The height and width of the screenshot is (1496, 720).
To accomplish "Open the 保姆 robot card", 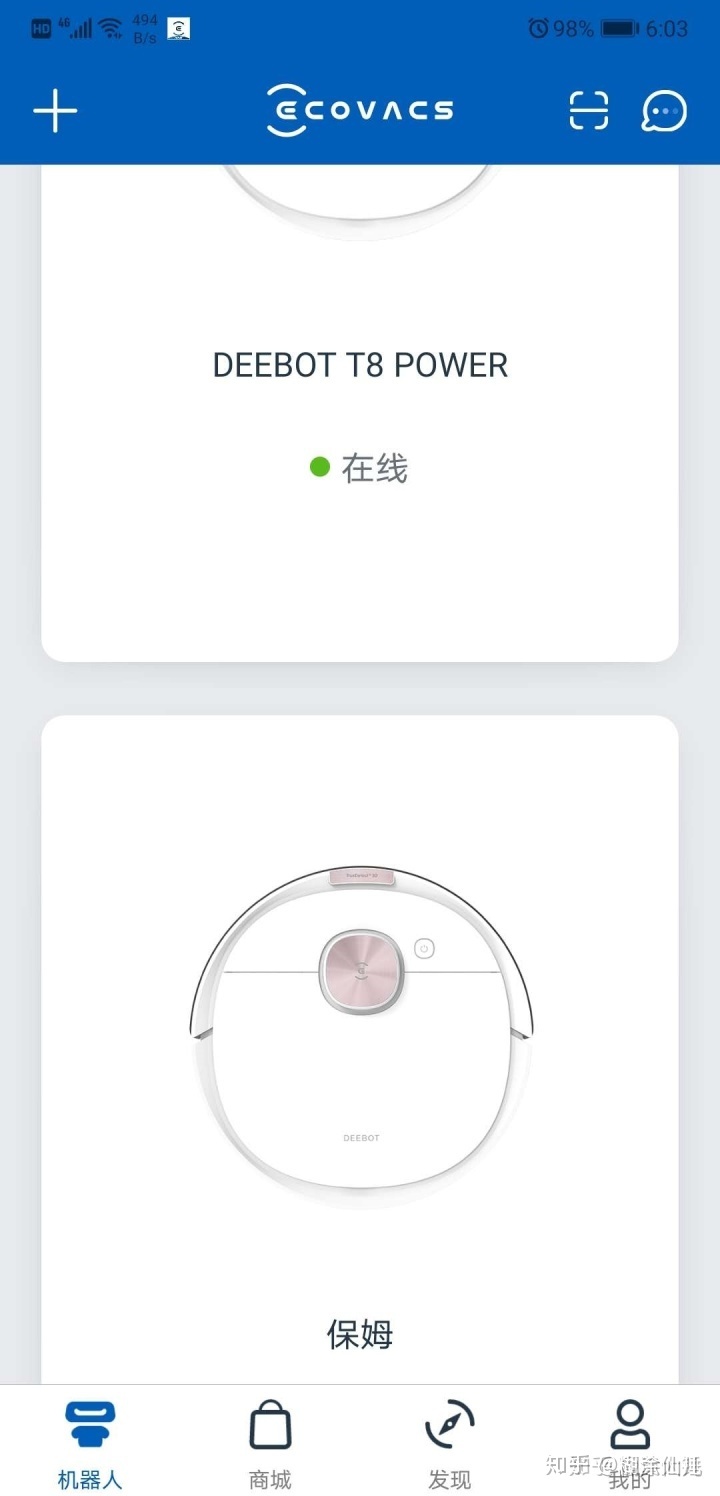I will 360,1050.
